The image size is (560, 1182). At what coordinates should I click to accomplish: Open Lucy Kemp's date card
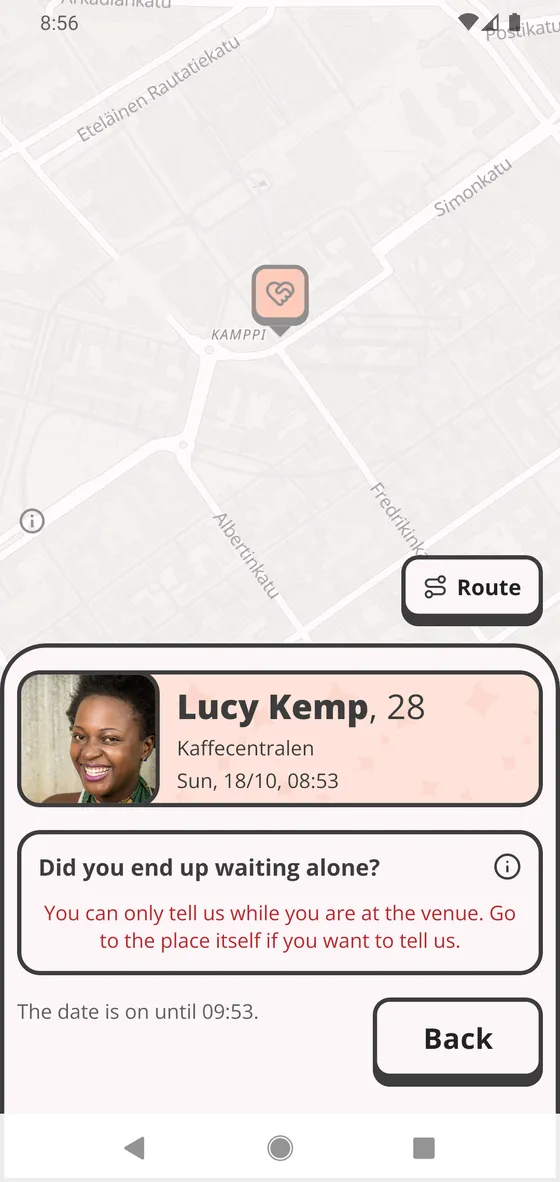click(x=280, y=739)
